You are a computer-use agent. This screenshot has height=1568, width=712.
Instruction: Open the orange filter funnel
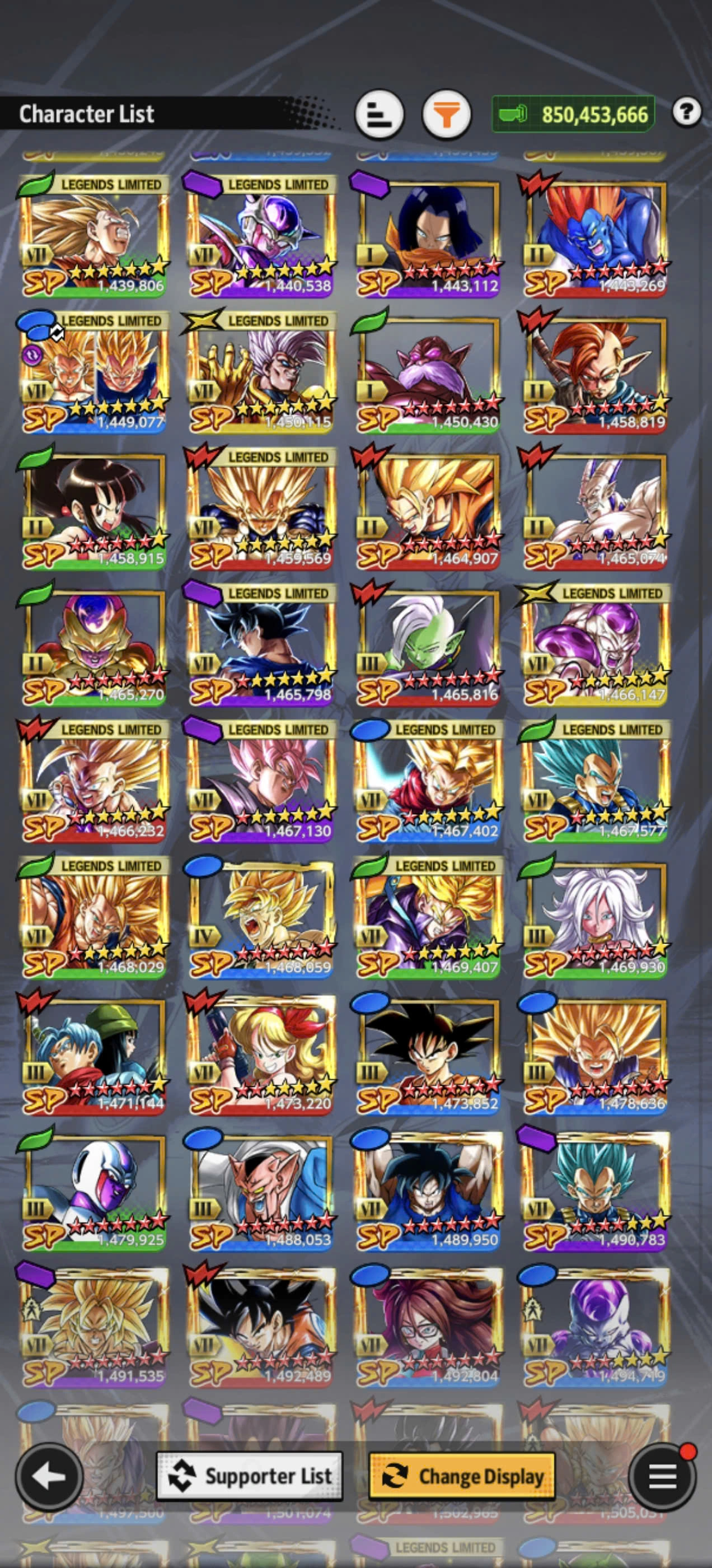(447, 114)
